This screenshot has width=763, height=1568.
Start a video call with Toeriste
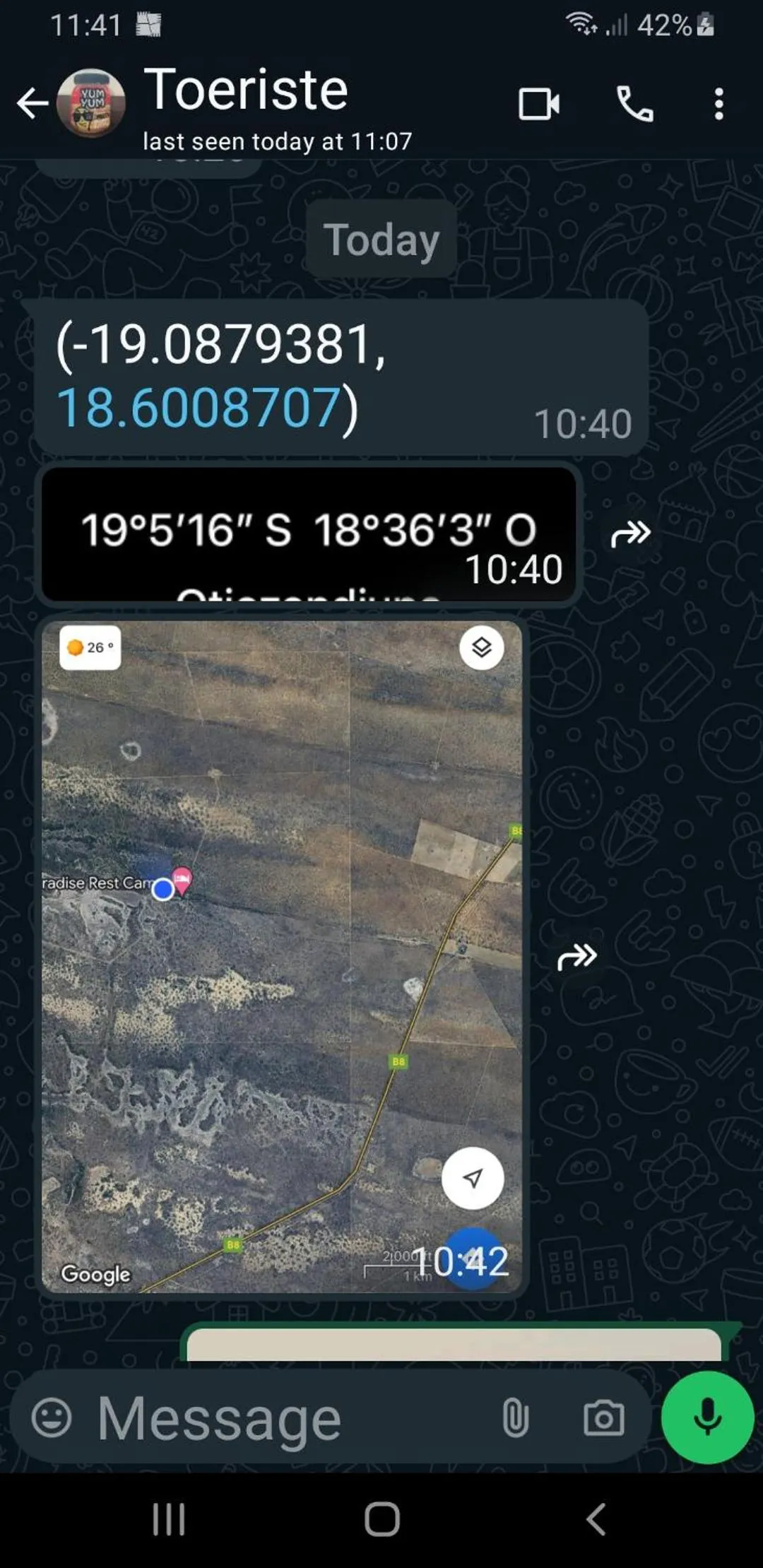[538, 105]
